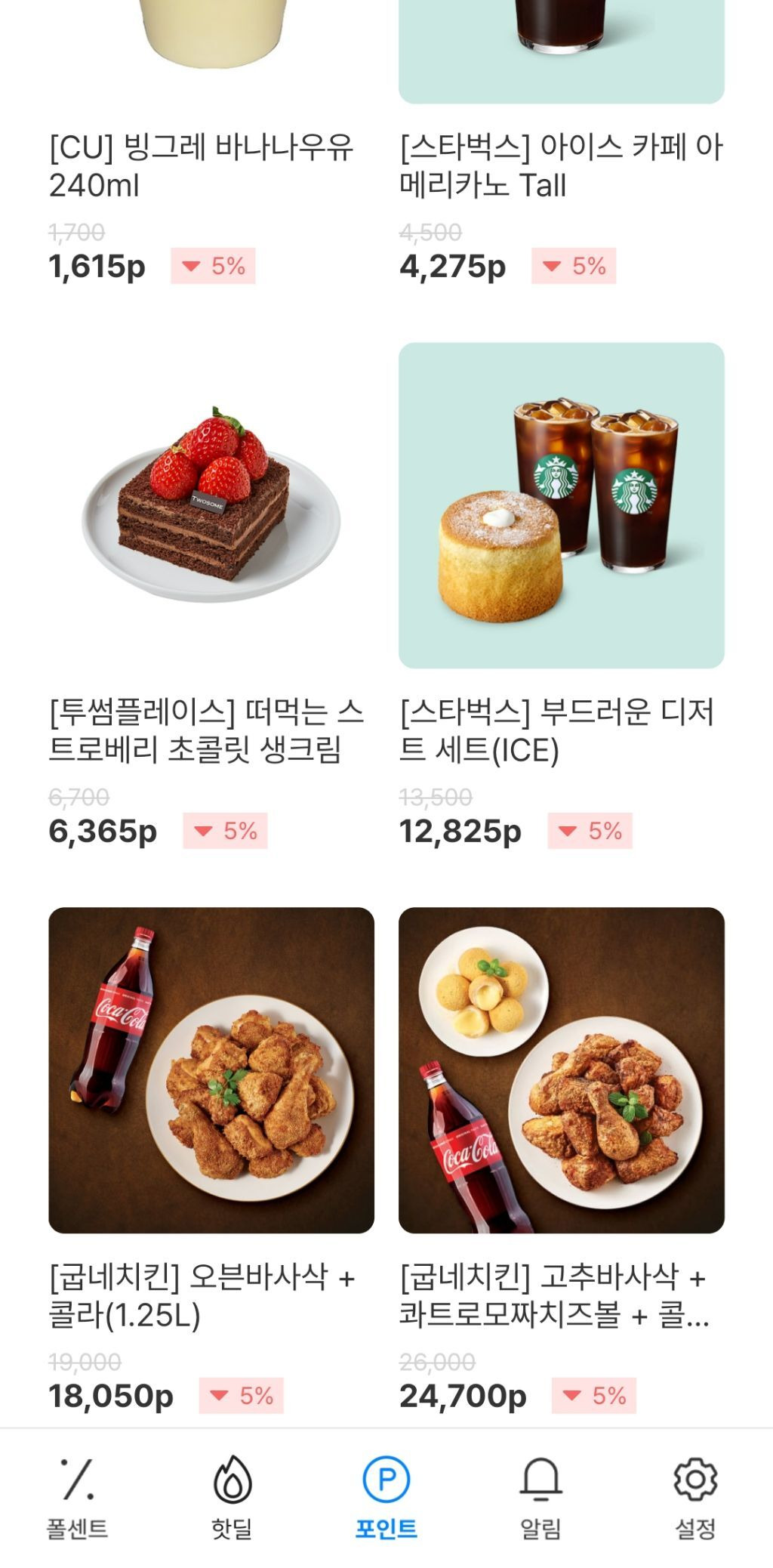Select the 포인트 tab
This screenshot has width=773, height=1568.
[386, 1498]
